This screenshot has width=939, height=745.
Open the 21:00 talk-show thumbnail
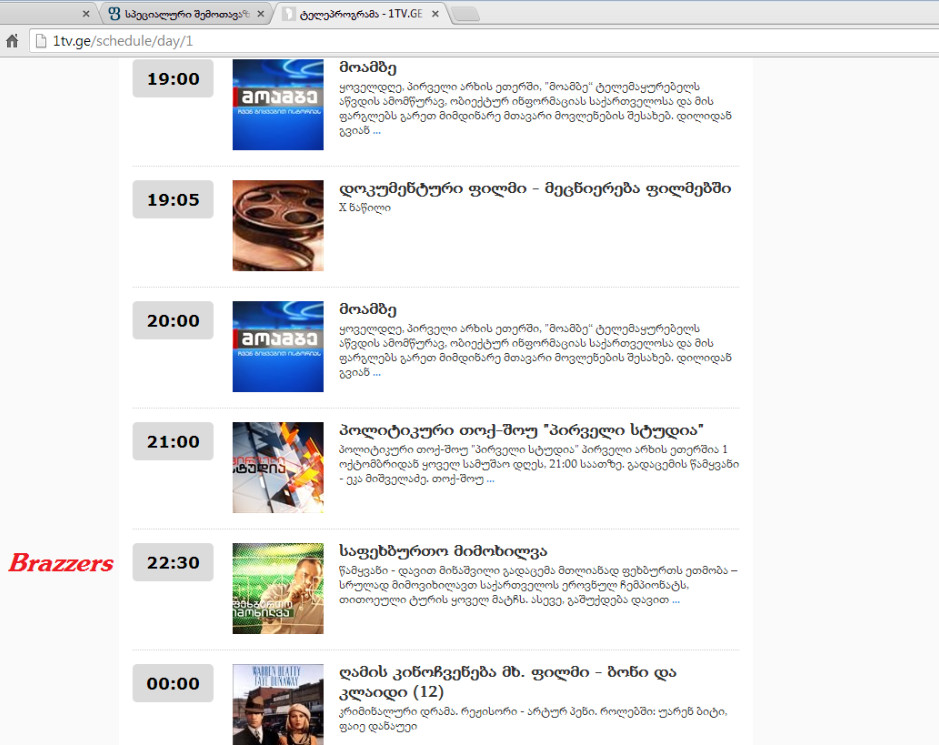(x=278, y=467)
